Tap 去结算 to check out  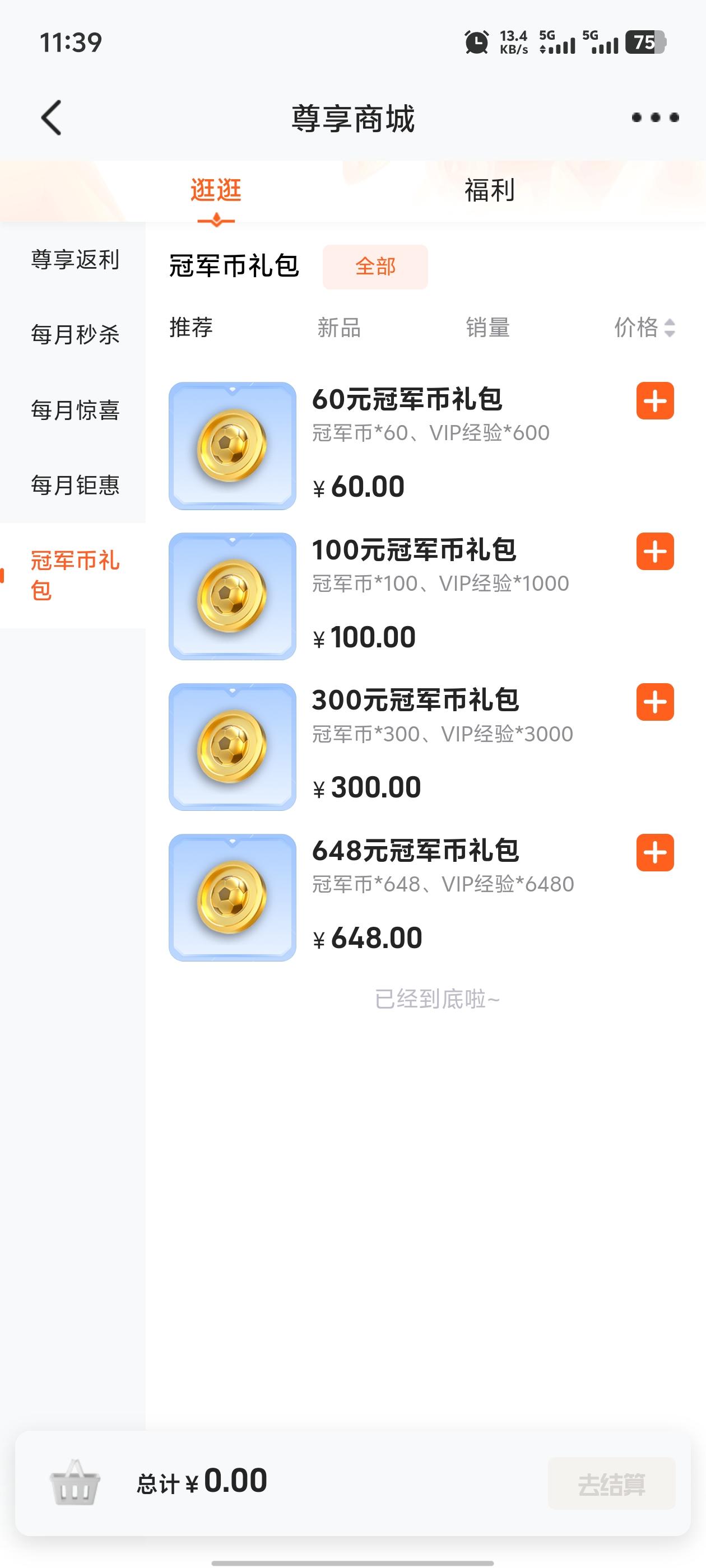tap(611, 1484)
